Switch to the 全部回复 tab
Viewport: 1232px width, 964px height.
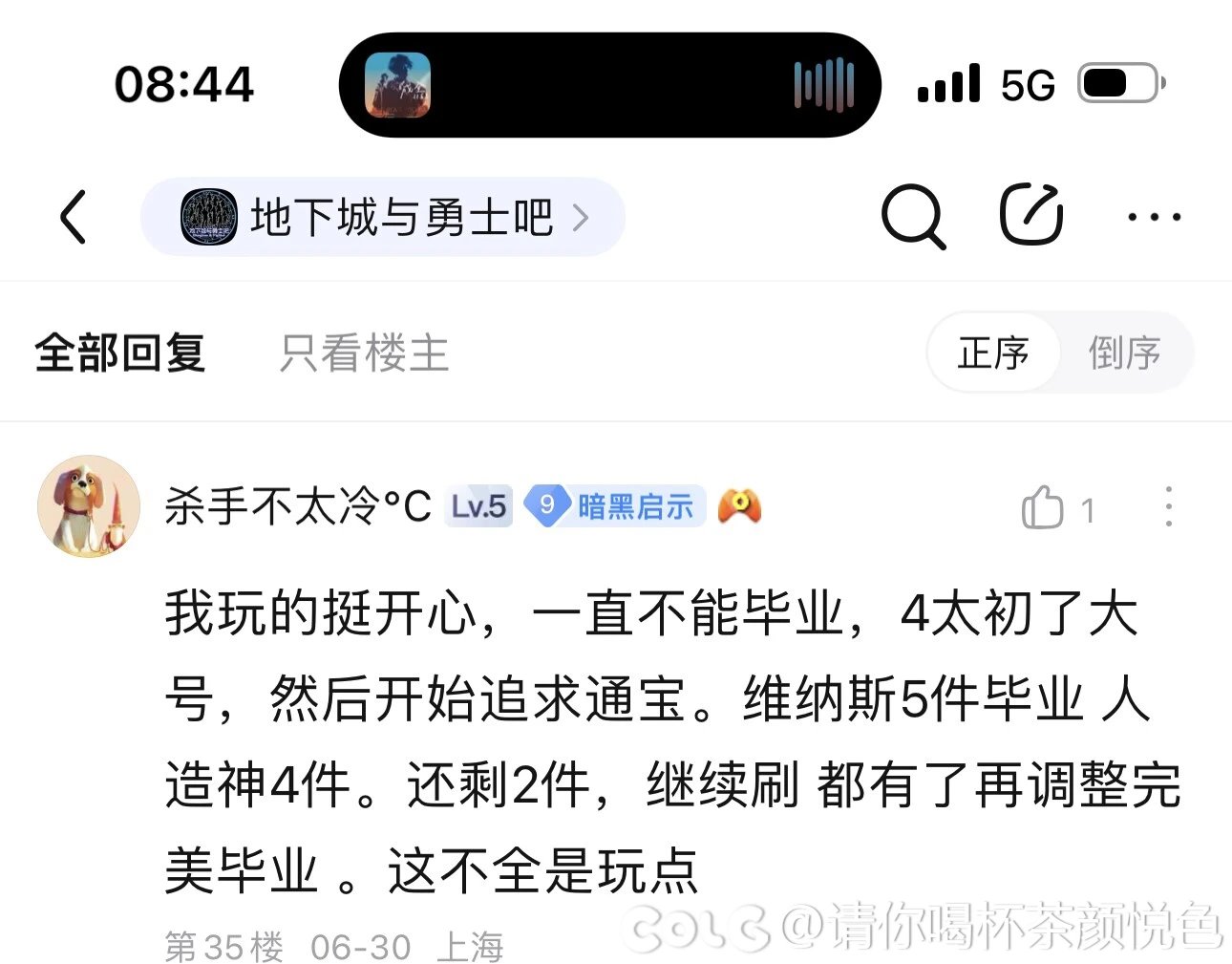coord(120,353)
